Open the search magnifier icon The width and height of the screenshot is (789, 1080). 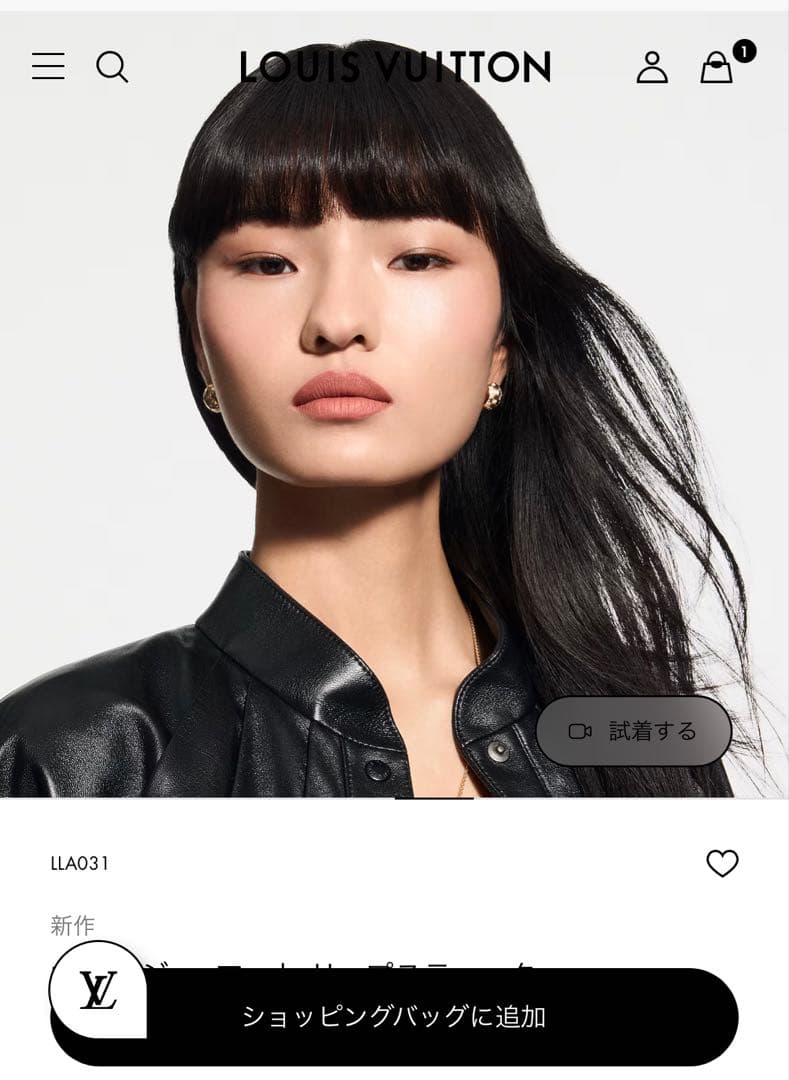click(113, 68)
